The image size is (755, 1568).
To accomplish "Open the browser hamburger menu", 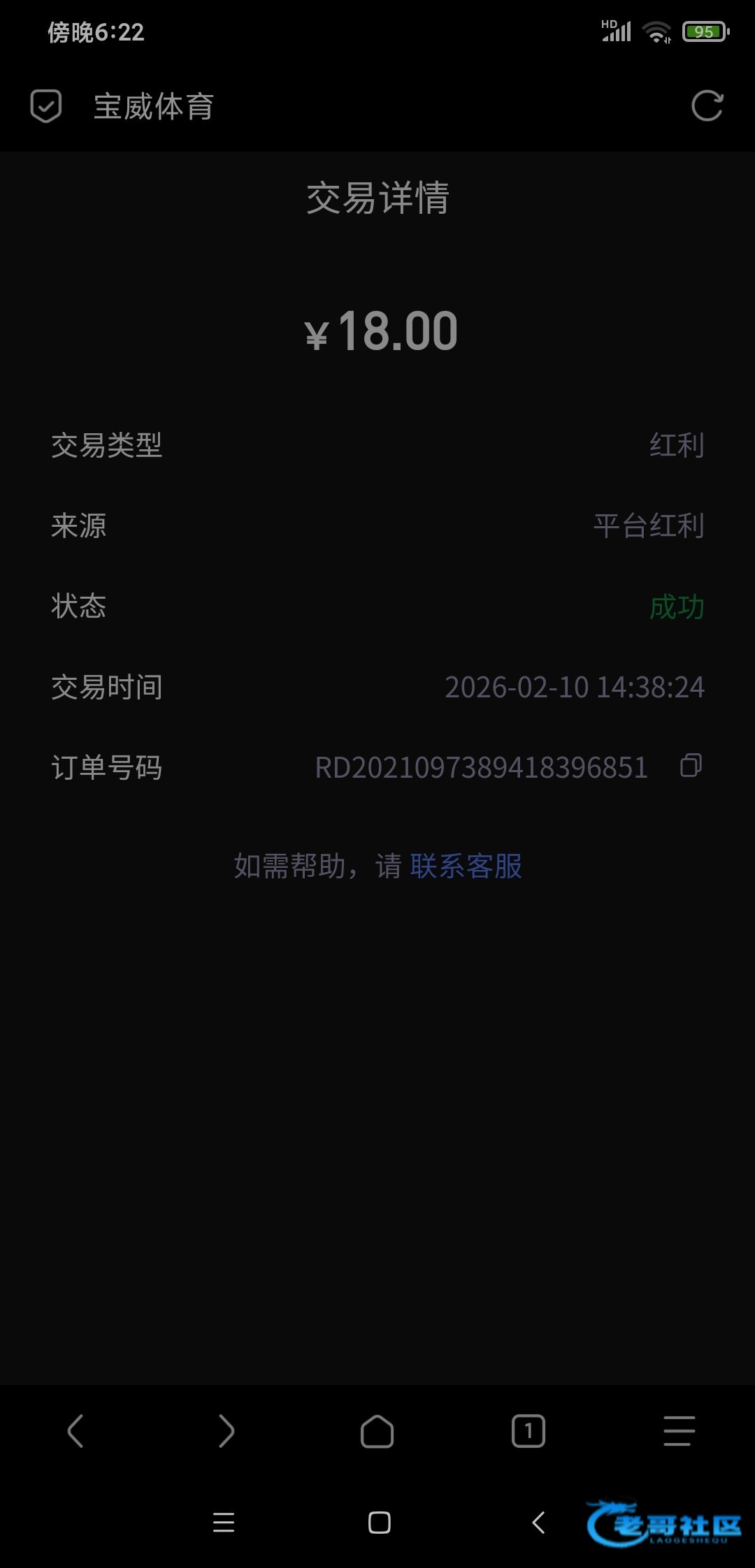I will click(679, 1431).
